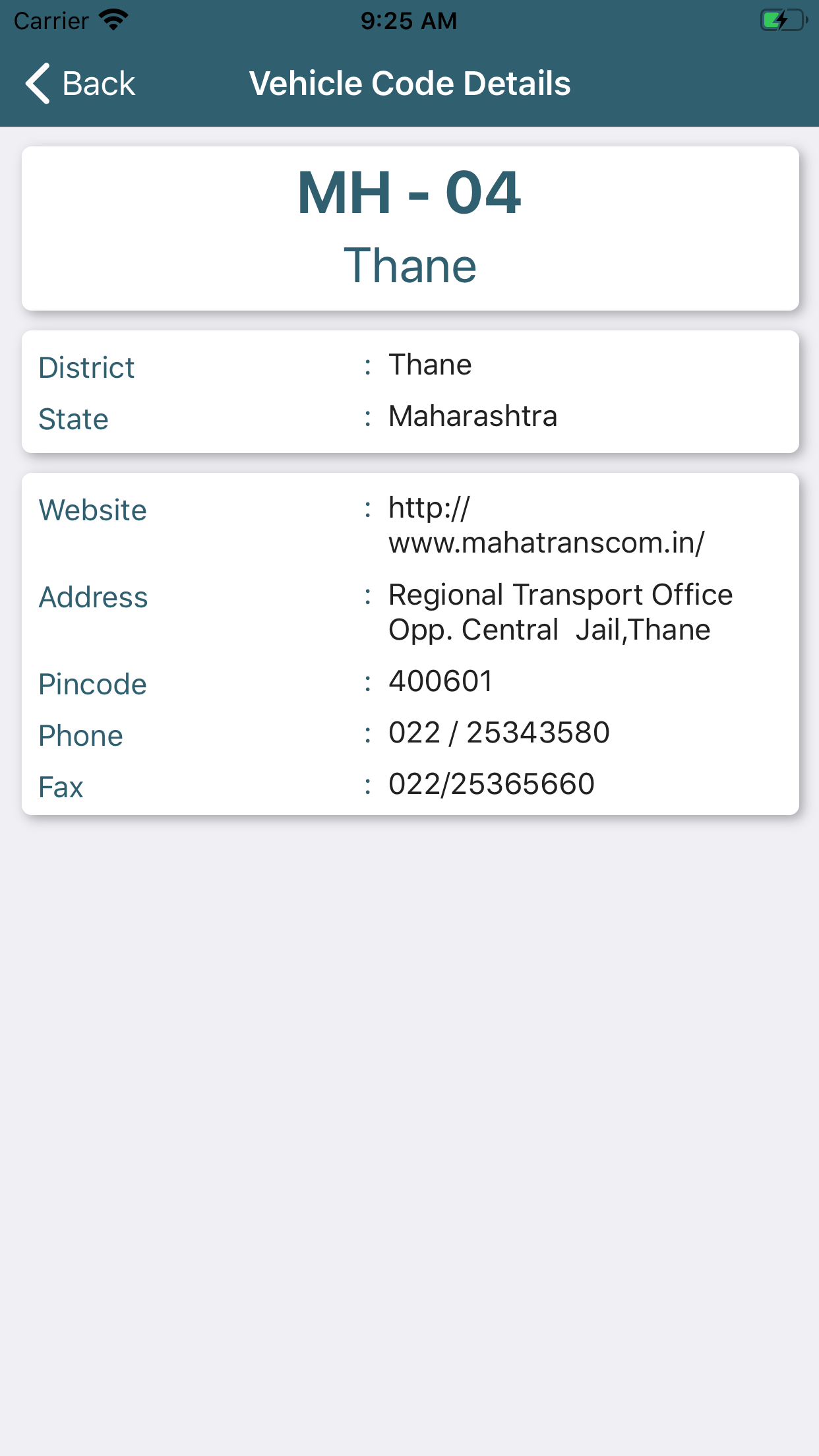Tap the Pincode value 400601
819x1456 pixels.
point(440,681)
